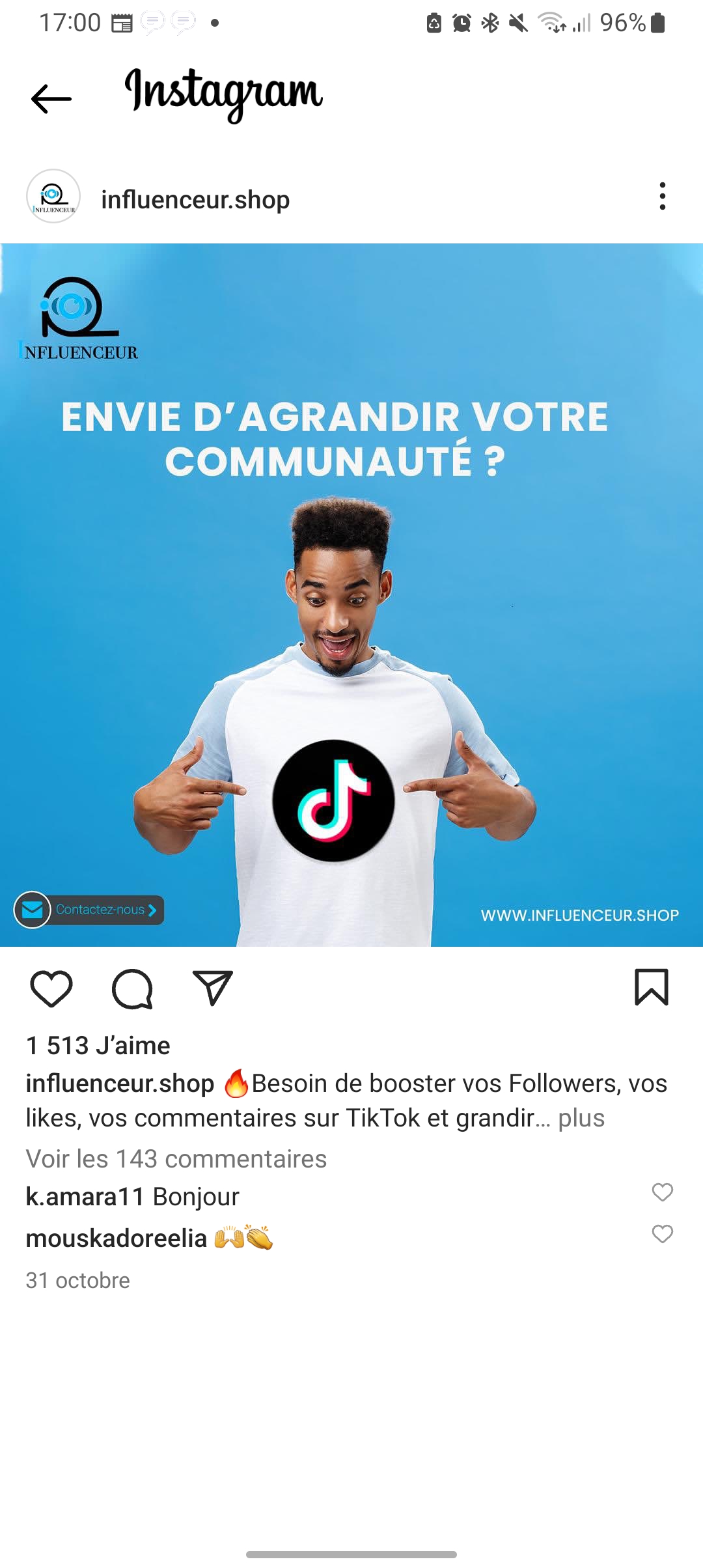Open mouskadoreelia's profile
This screenshot has width=703, height=1568.
coord(116,1238)
